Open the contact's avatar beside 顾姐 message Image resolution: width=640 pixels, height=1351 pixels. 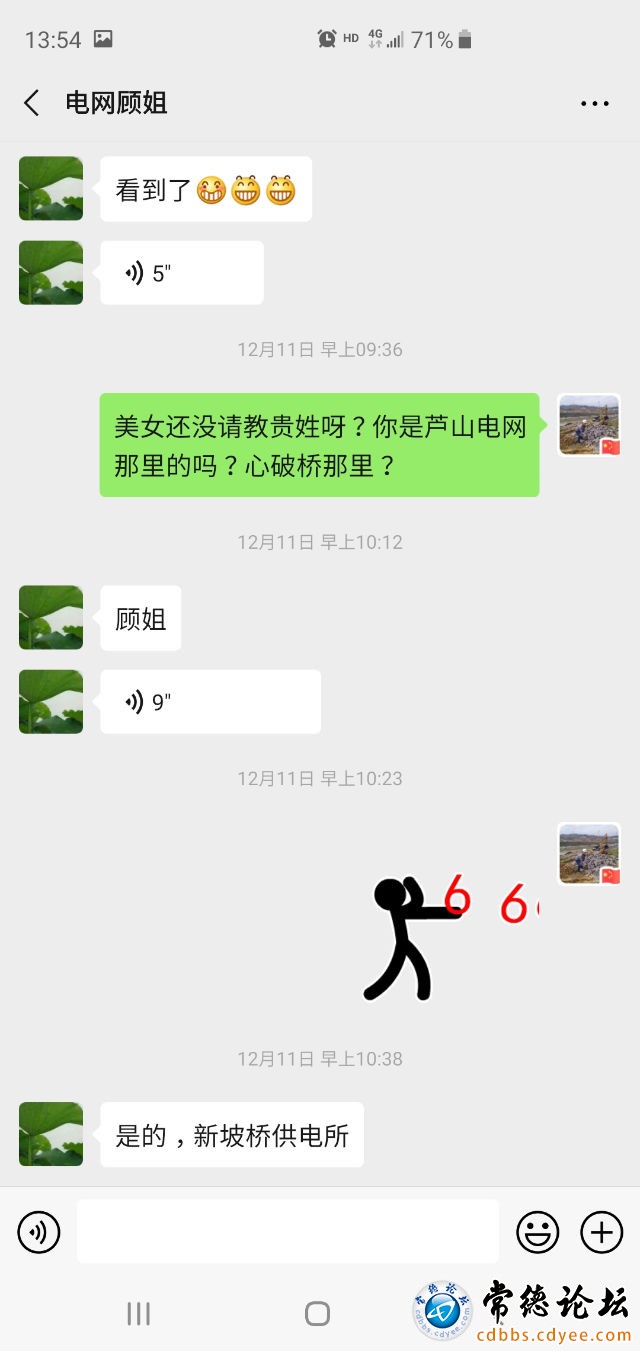pyautogui.click(x=51, y=618)
